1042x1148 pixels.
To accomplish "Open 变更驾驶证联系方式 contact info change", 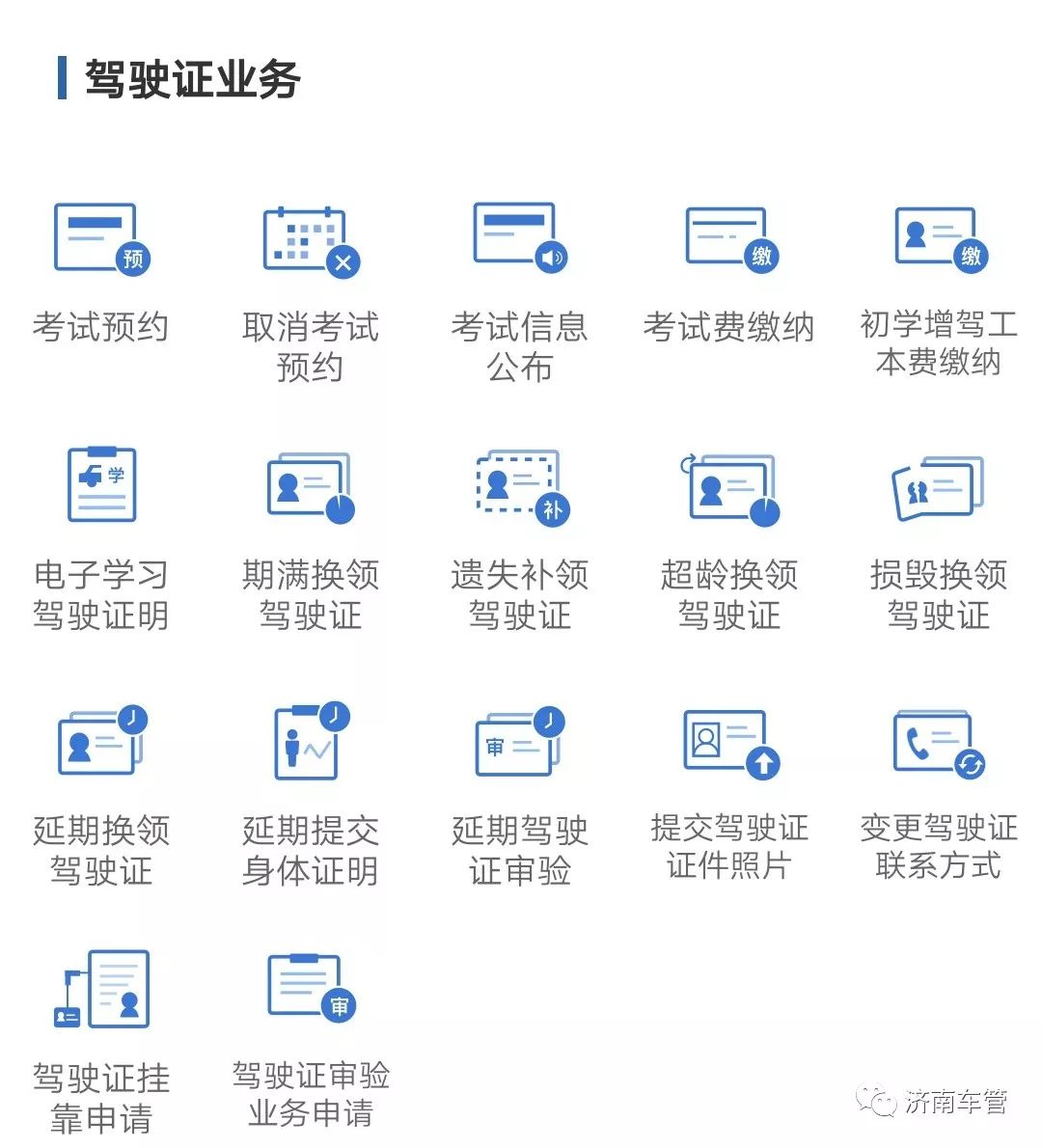I will [x=936, y=743].
